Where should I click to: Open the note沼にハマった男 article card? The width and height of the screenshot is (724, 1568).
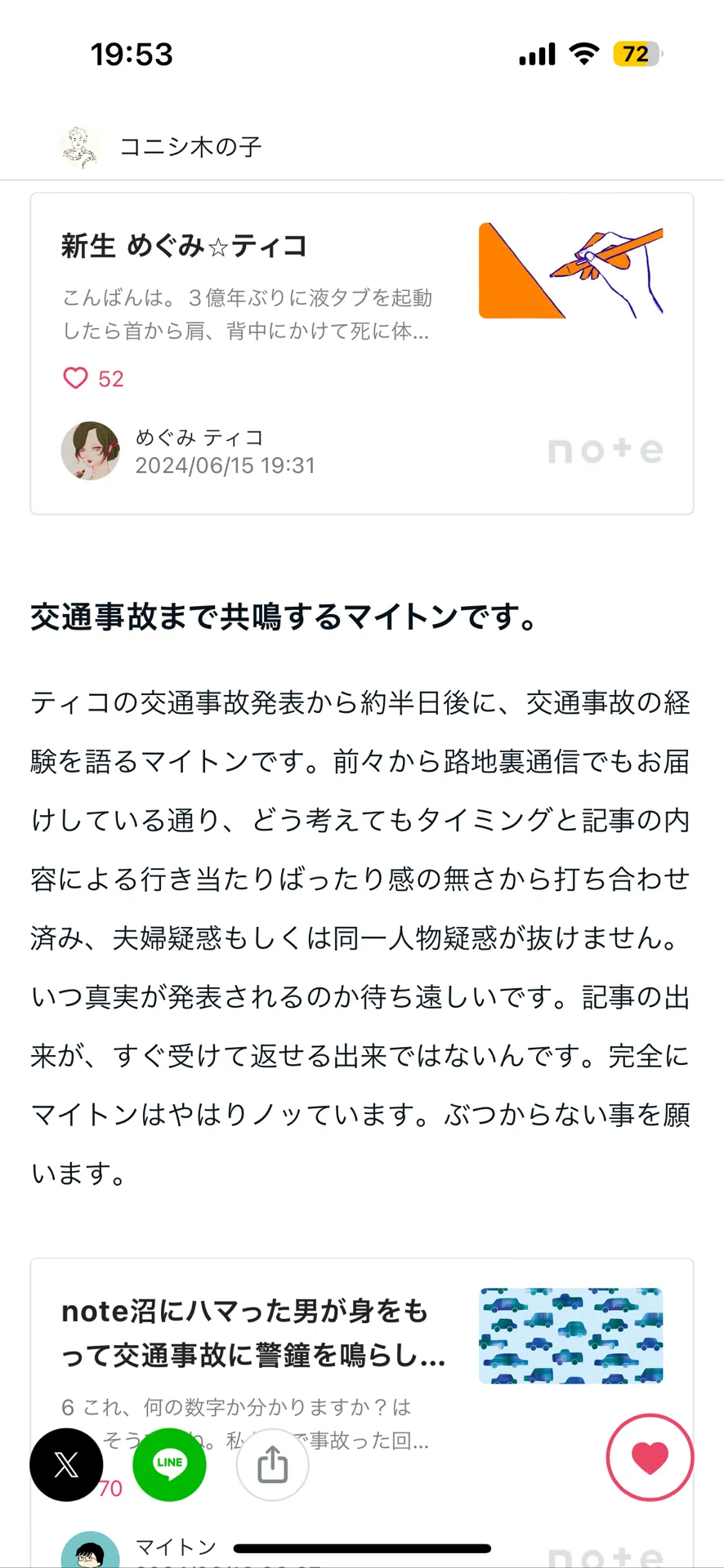click(362, 1413)
